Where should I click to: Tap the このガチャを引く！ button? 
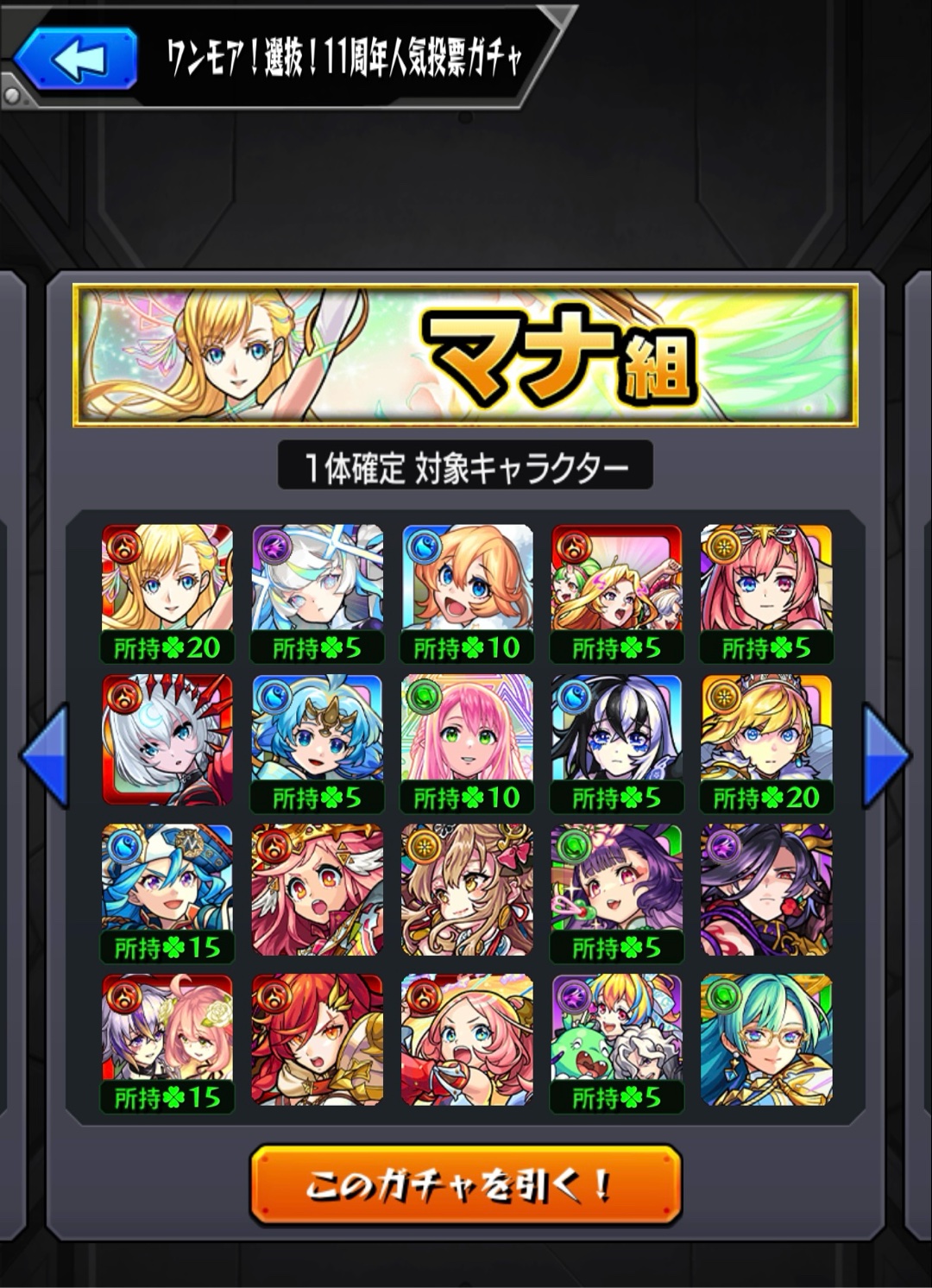tap(466, 1185)
